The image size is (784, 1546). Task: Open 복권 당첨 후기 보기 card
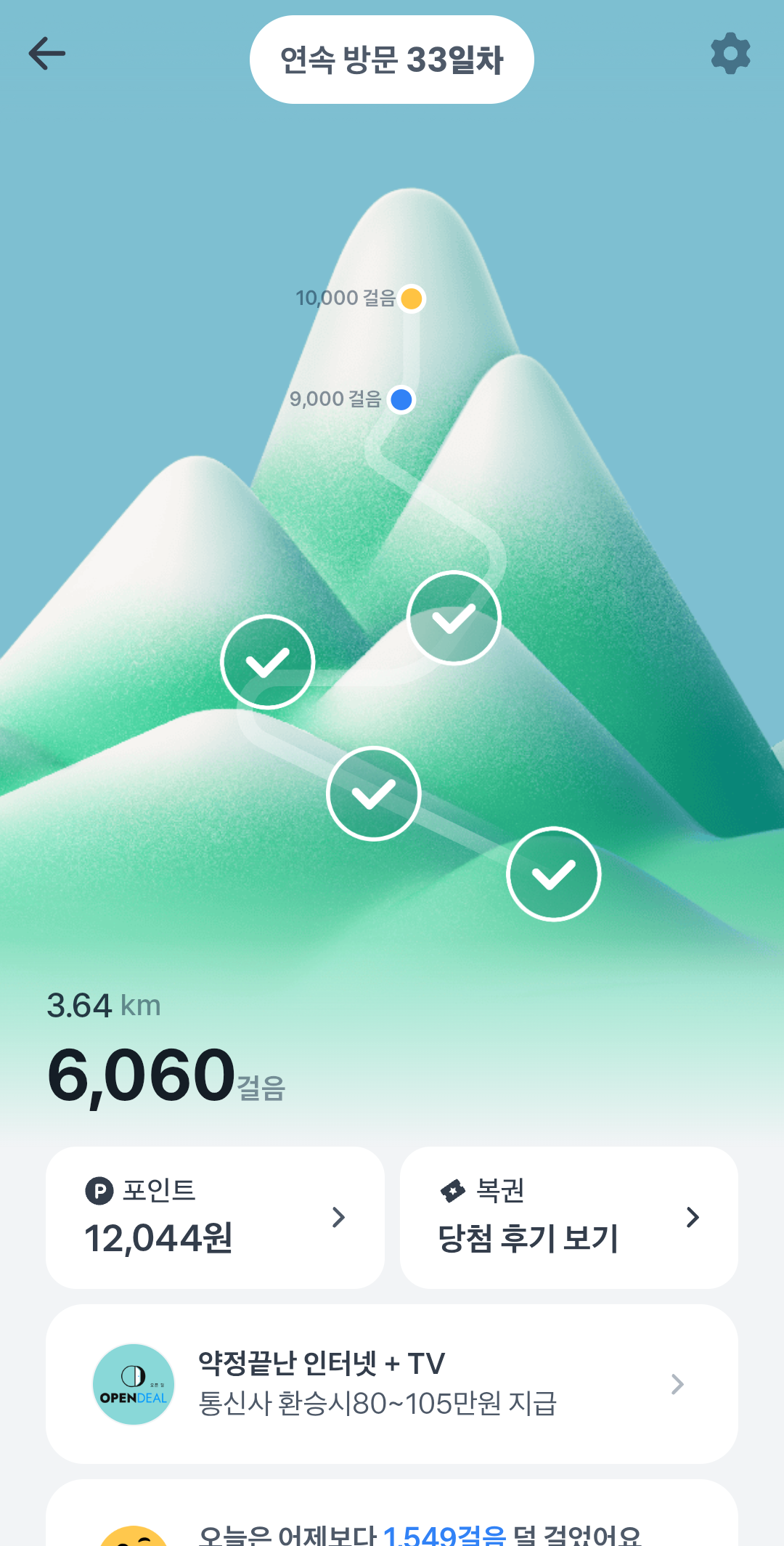pos(568,1217)
